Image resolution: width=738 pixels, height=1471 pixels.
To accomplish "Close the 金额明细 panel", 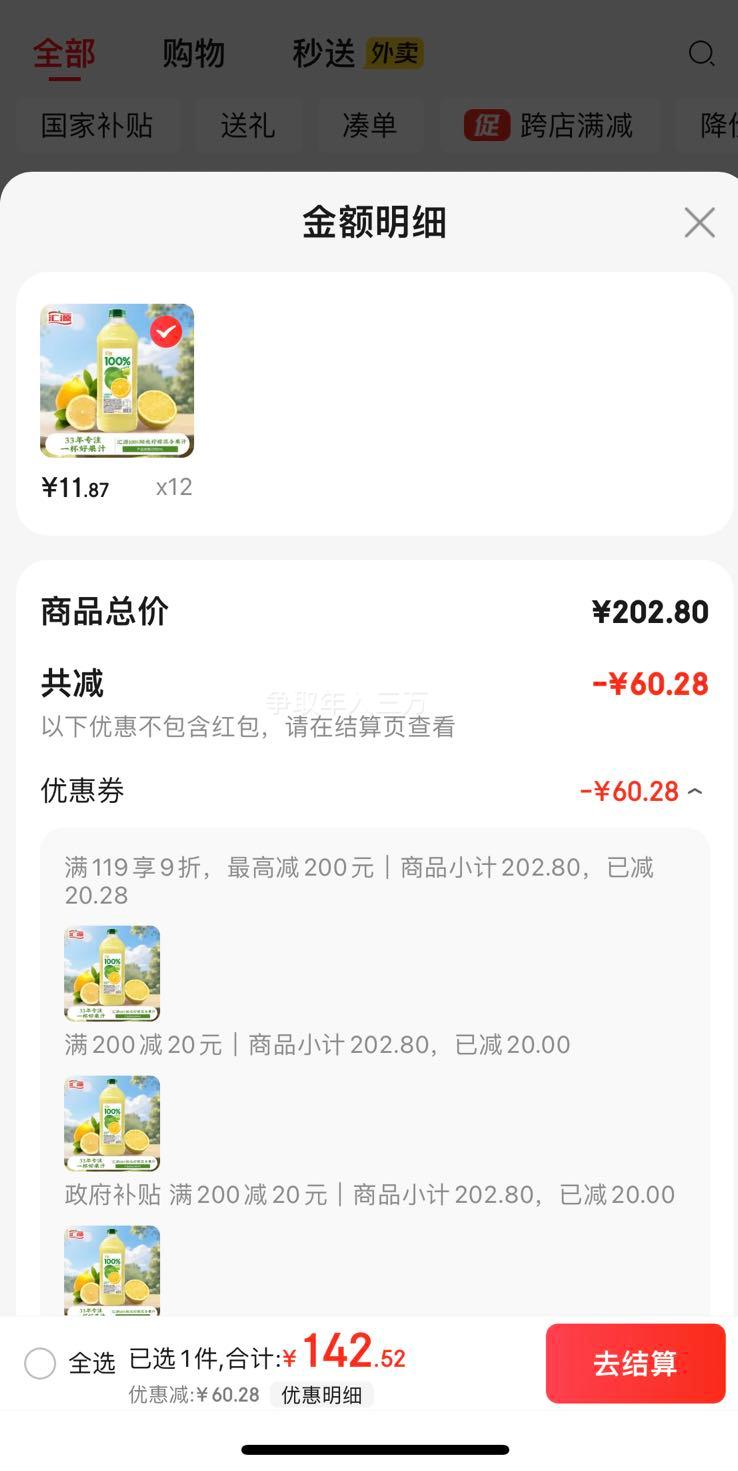I will pos(699,222).
